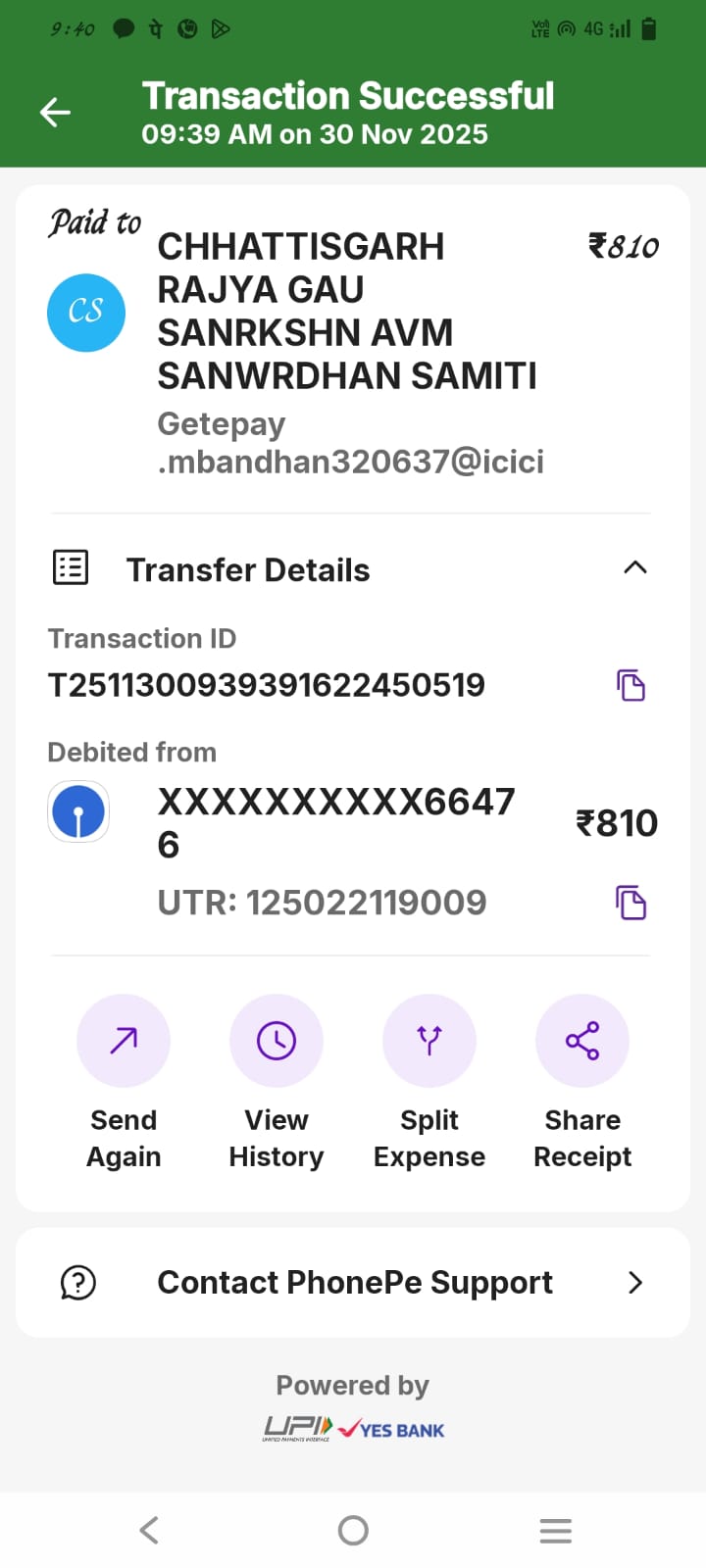Open View History
Screen dimensions: 706x1568
point(277,1041)
